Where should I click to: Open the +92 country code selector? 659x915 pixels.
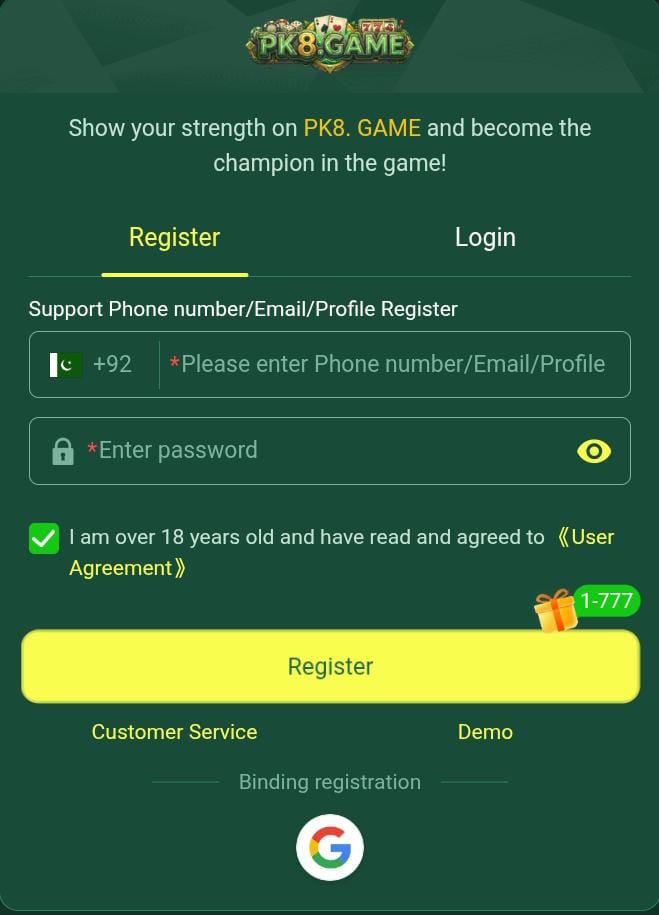click(93, 364)
